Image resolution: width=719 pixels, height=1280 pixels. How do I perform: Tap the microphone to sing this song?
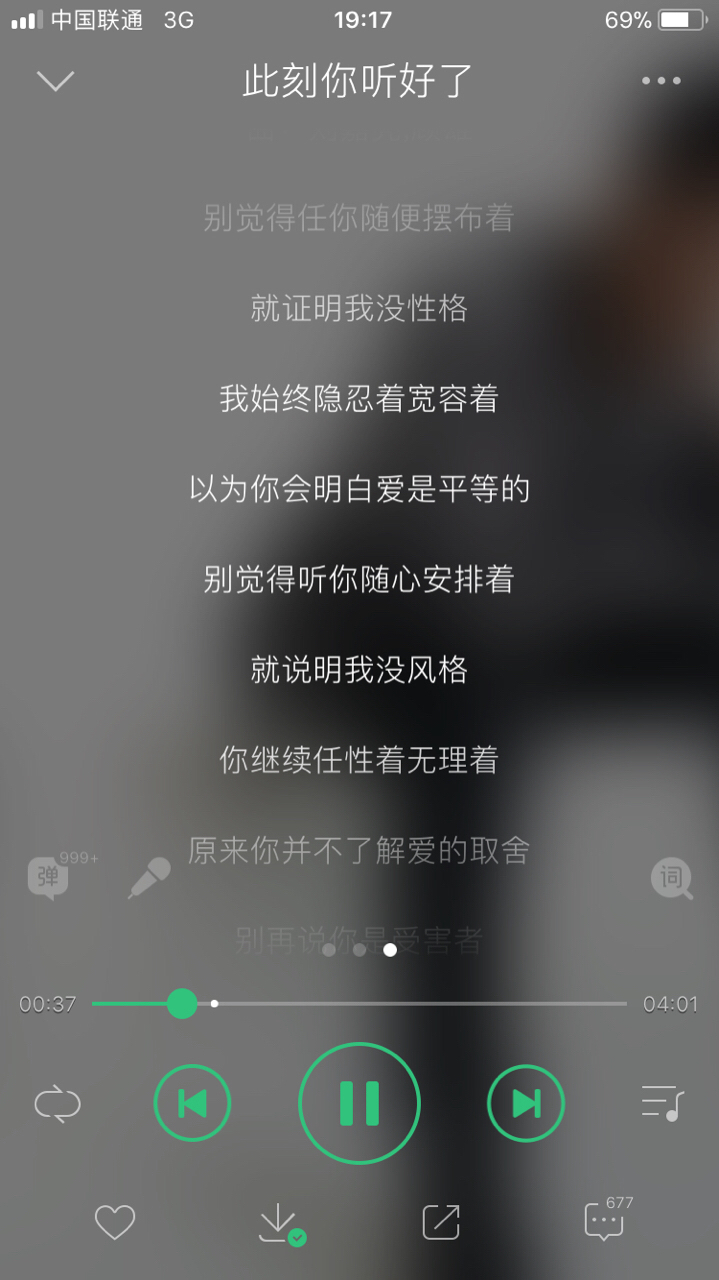pos(149,878)
